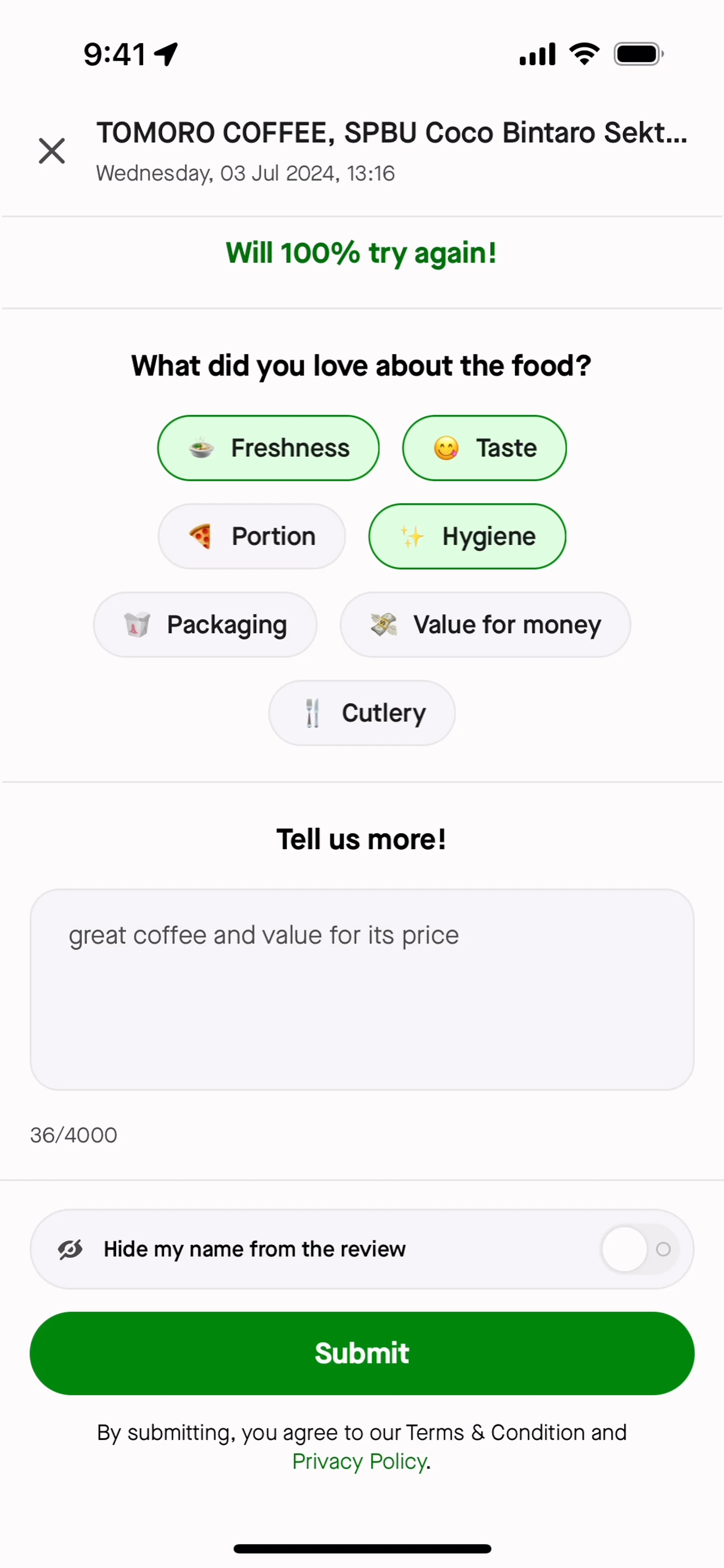
Task: Deselect the Taste chip
Action: [x=485, y=448]
